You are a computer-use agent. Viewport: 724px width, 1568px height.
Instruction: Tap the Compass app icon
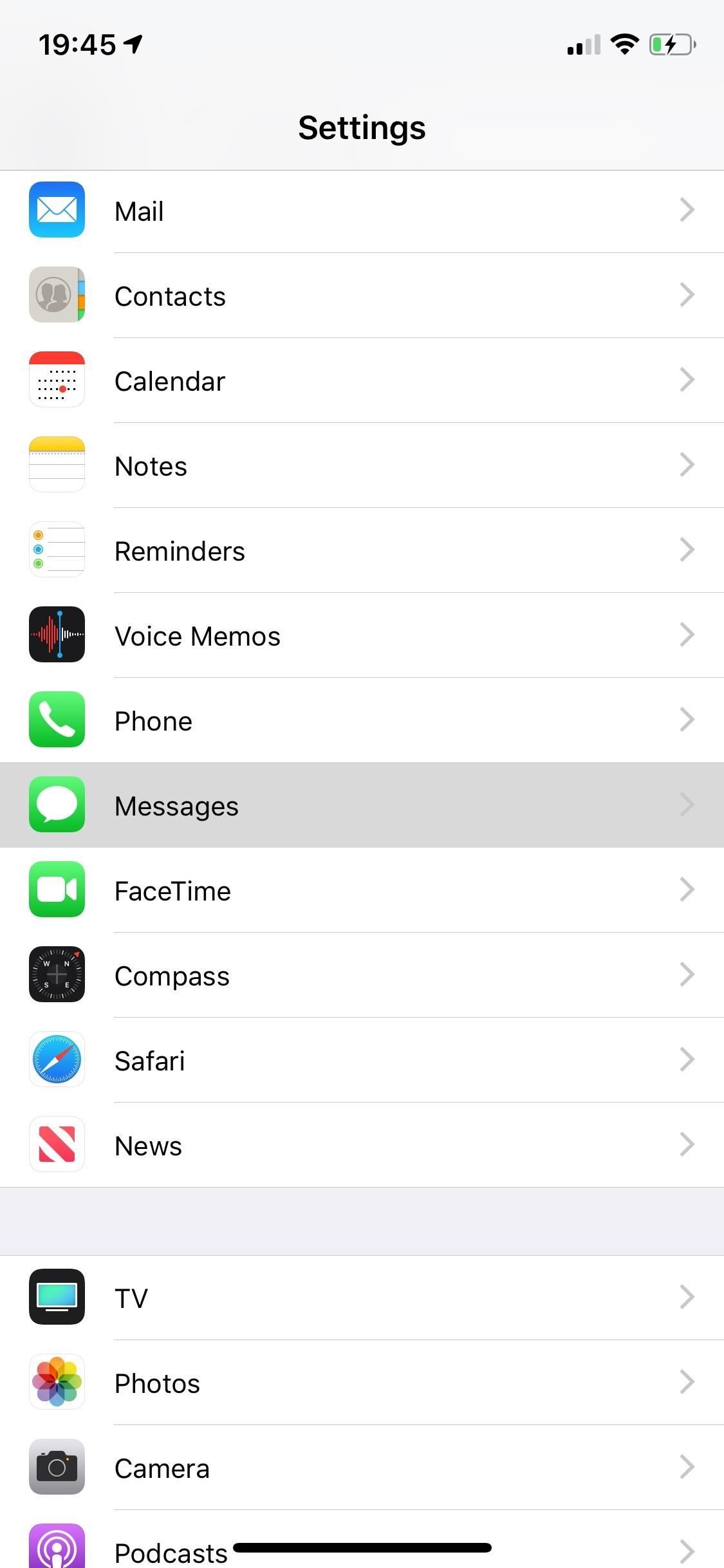point(57,975)
